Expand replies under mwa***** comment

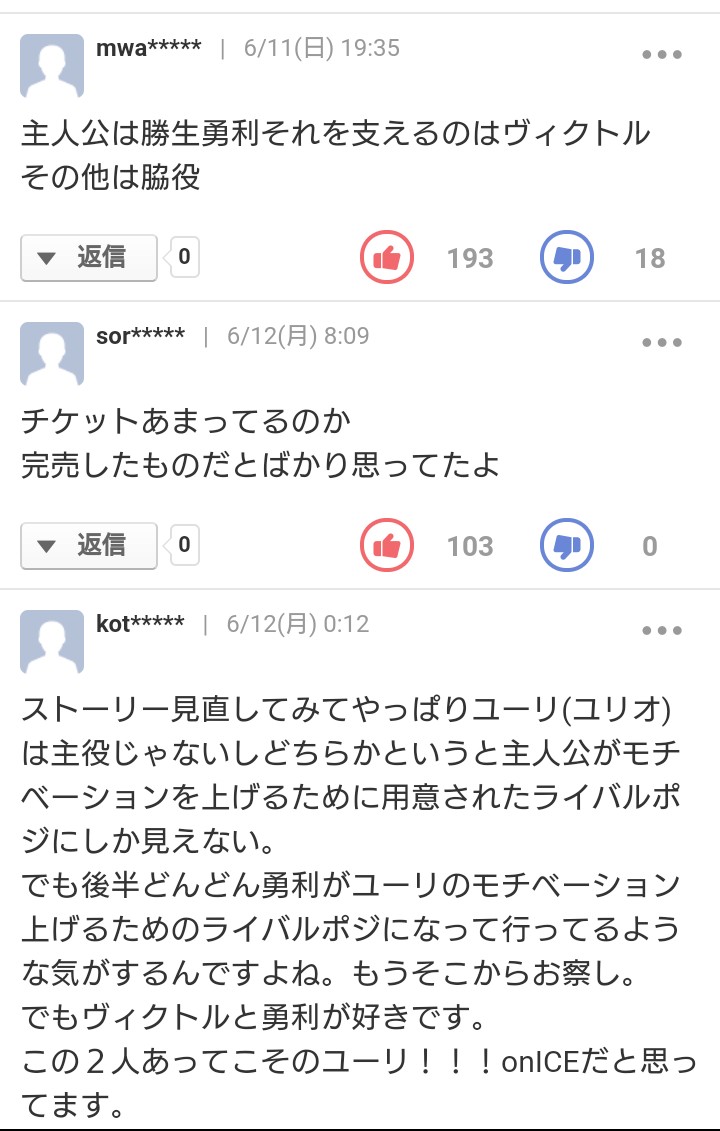(x=88, y=258)
